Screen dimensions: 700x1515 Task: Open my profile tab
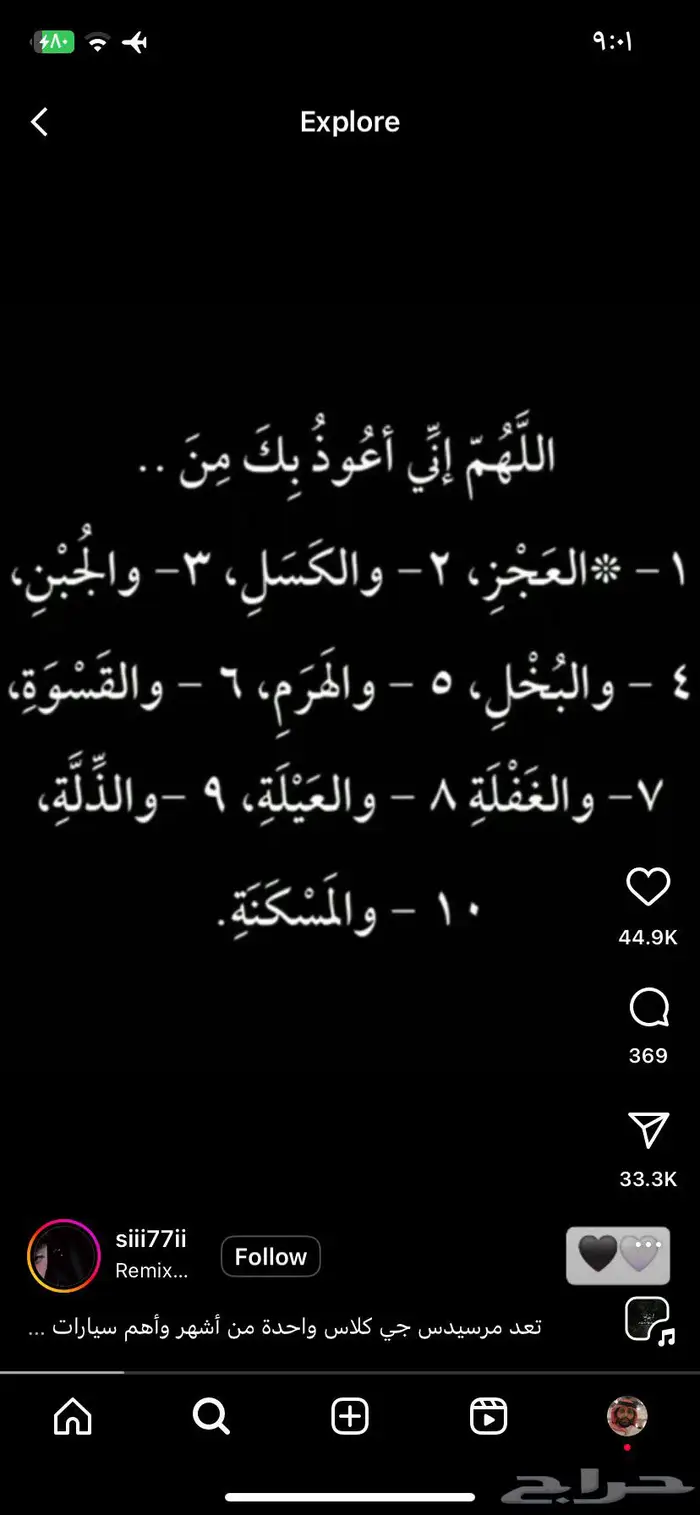pos(627,1416)
